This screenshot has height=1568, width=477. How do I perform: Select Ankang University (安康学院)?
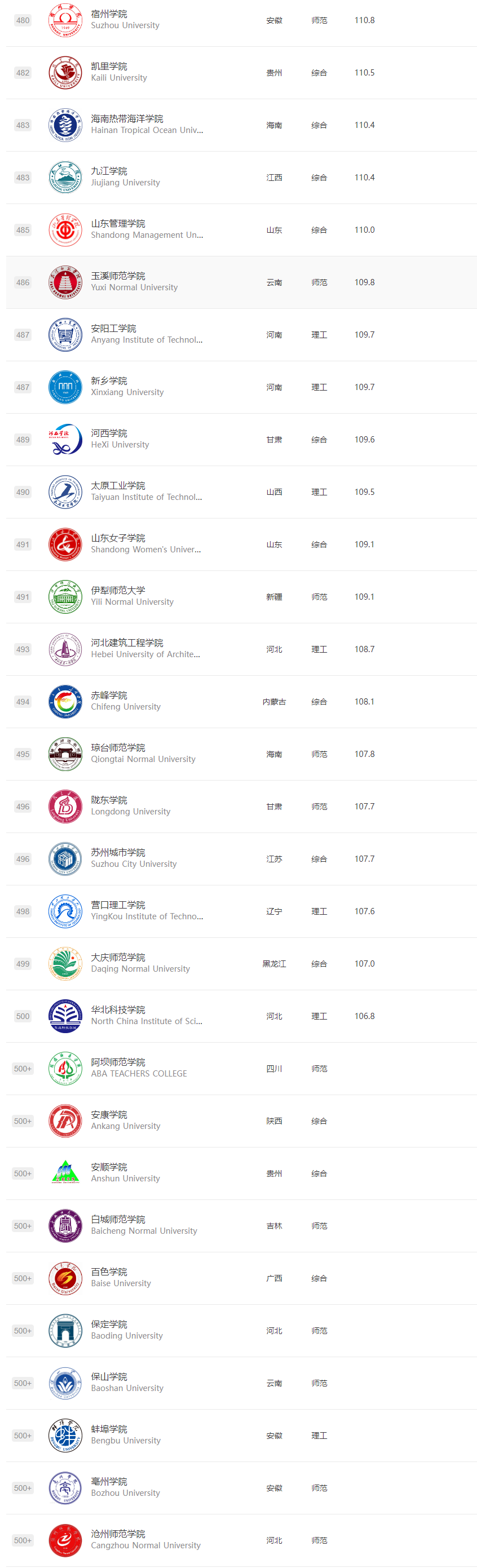click(109, 1114)
